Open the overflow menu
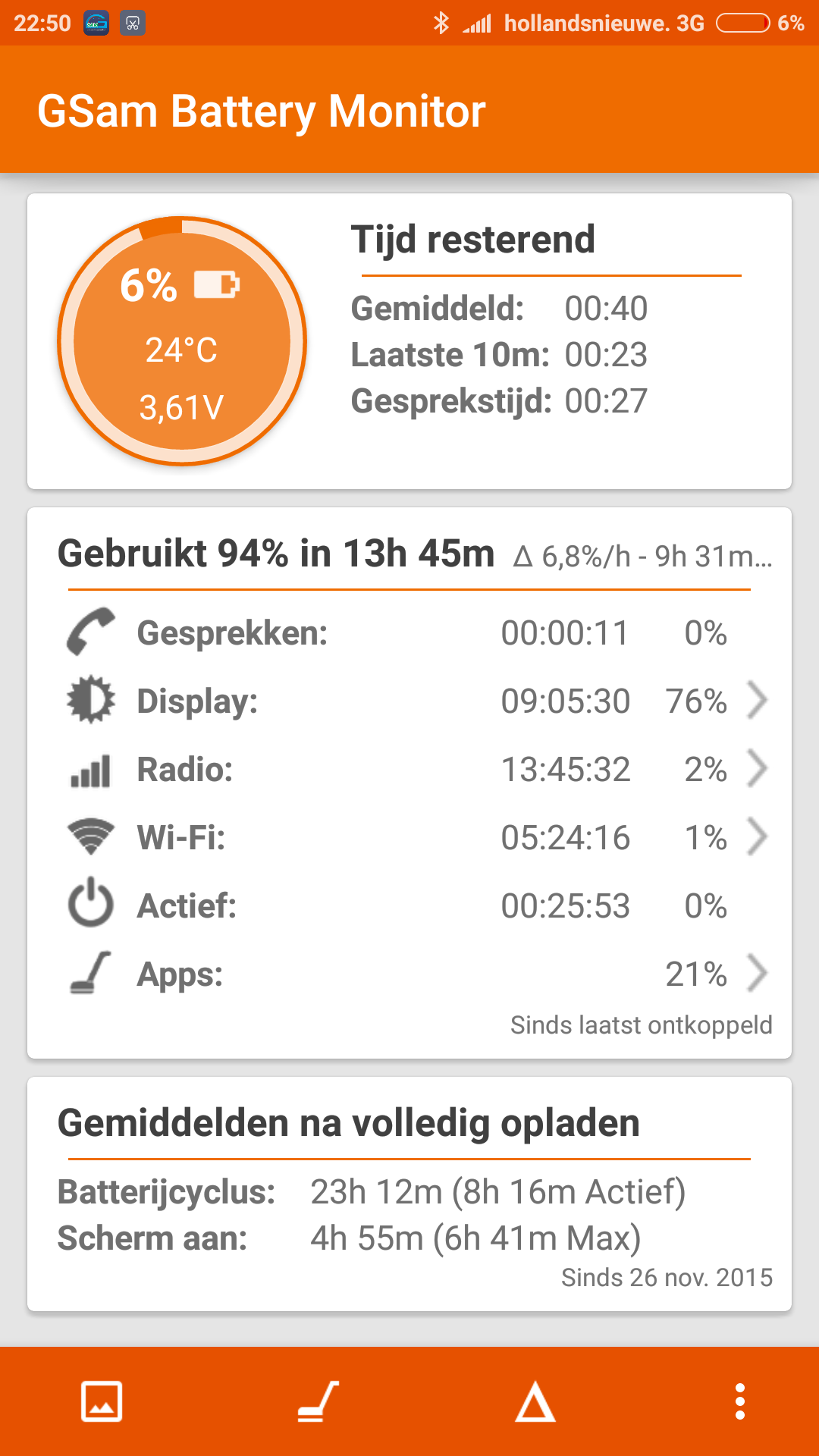This screenshot has height=1456, width=819. 740,1401
